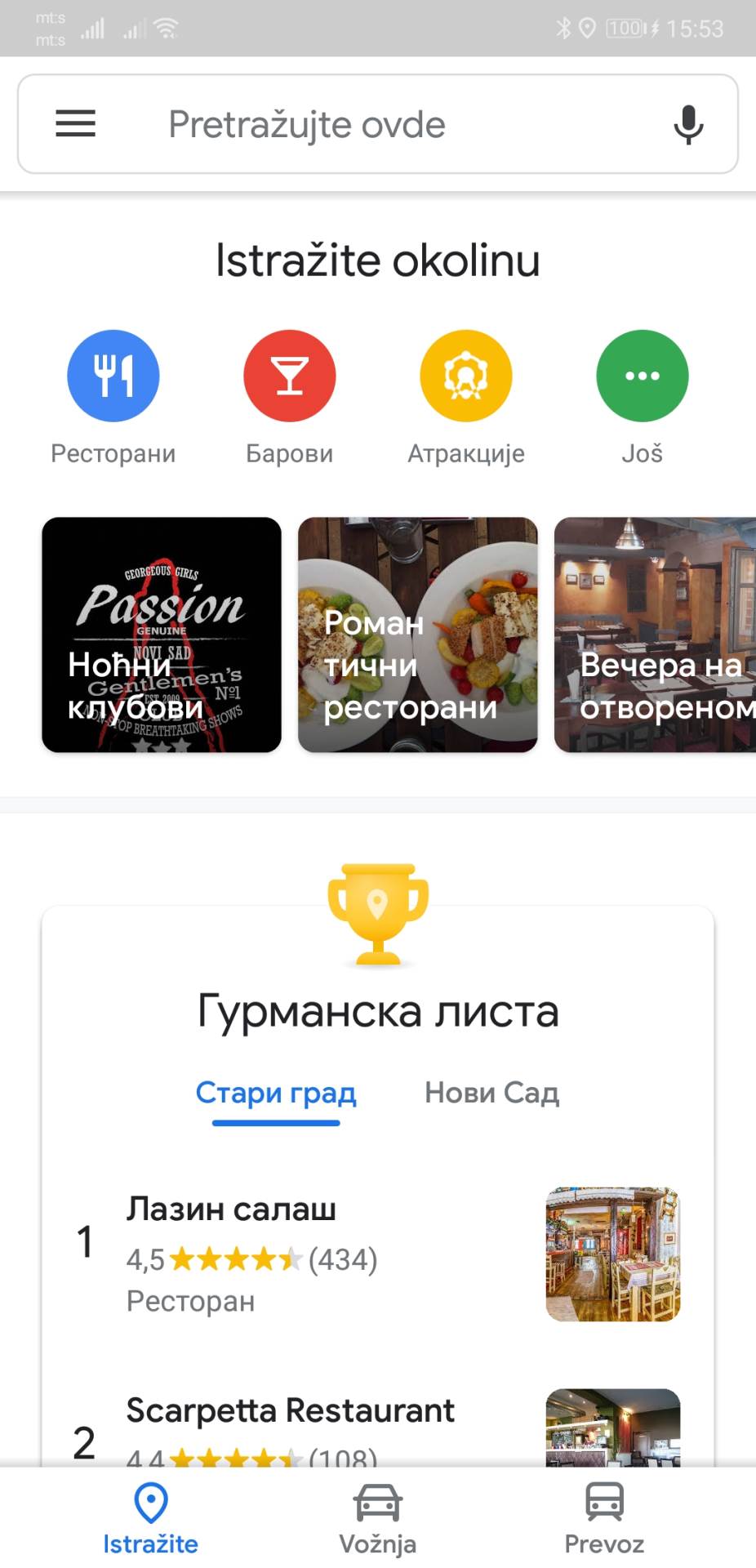The height and width of the screenshot is (1568, 756).
Task: Select the Стари град tab
Action: click(276, 1093)
